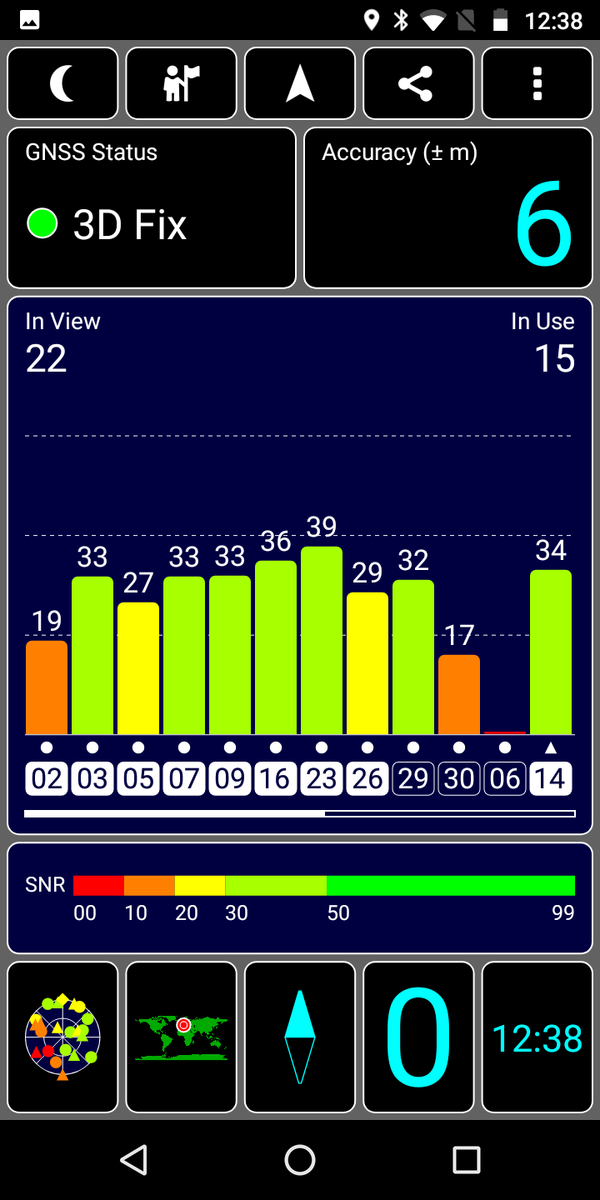The height and width of the screenshot is (1200, 600).
Task: Share current location data
Action: pyautogui.click(x=418, y=84)
